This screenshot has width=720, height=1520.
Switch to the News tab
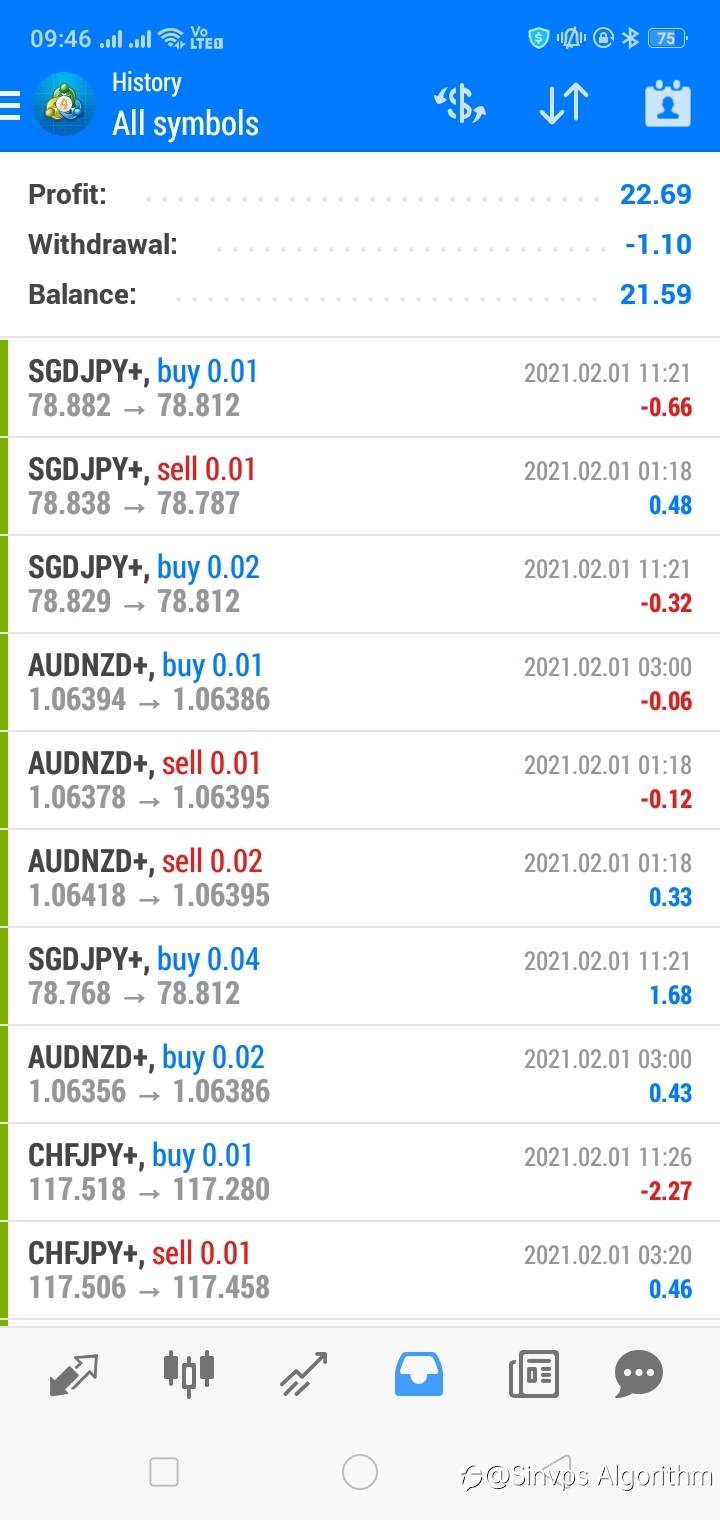coord(533,1373)
